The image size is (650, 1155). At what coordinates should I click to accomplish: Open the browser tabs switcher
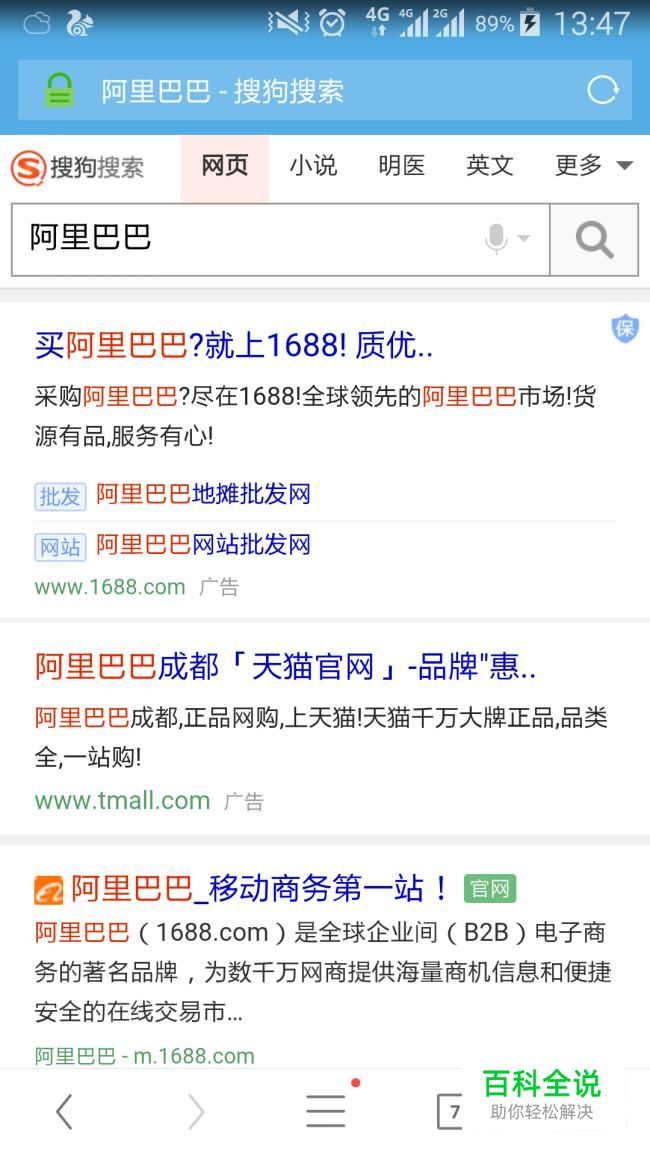click(452, 1111)
